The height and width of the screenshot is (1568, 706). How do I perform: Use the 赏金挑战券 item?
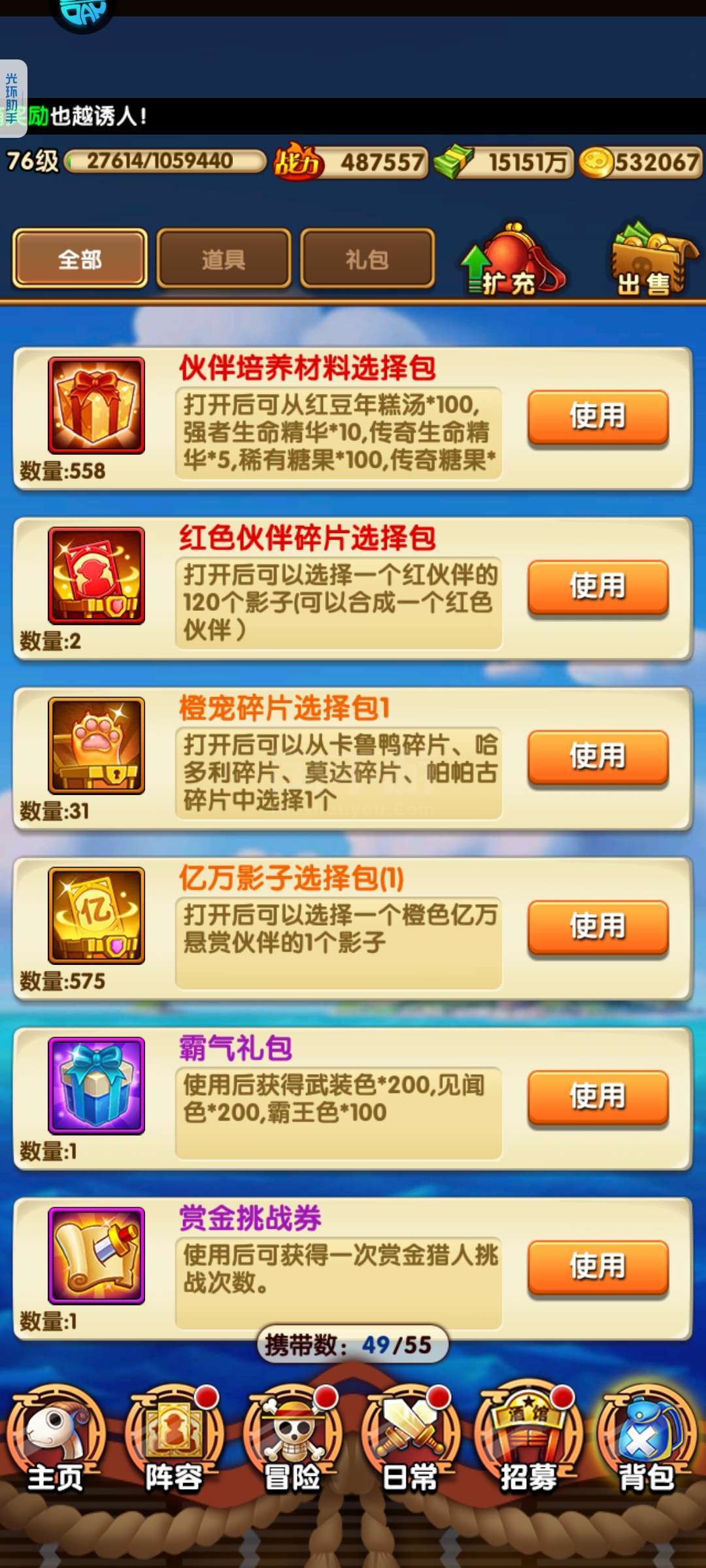pos(598,1267)
